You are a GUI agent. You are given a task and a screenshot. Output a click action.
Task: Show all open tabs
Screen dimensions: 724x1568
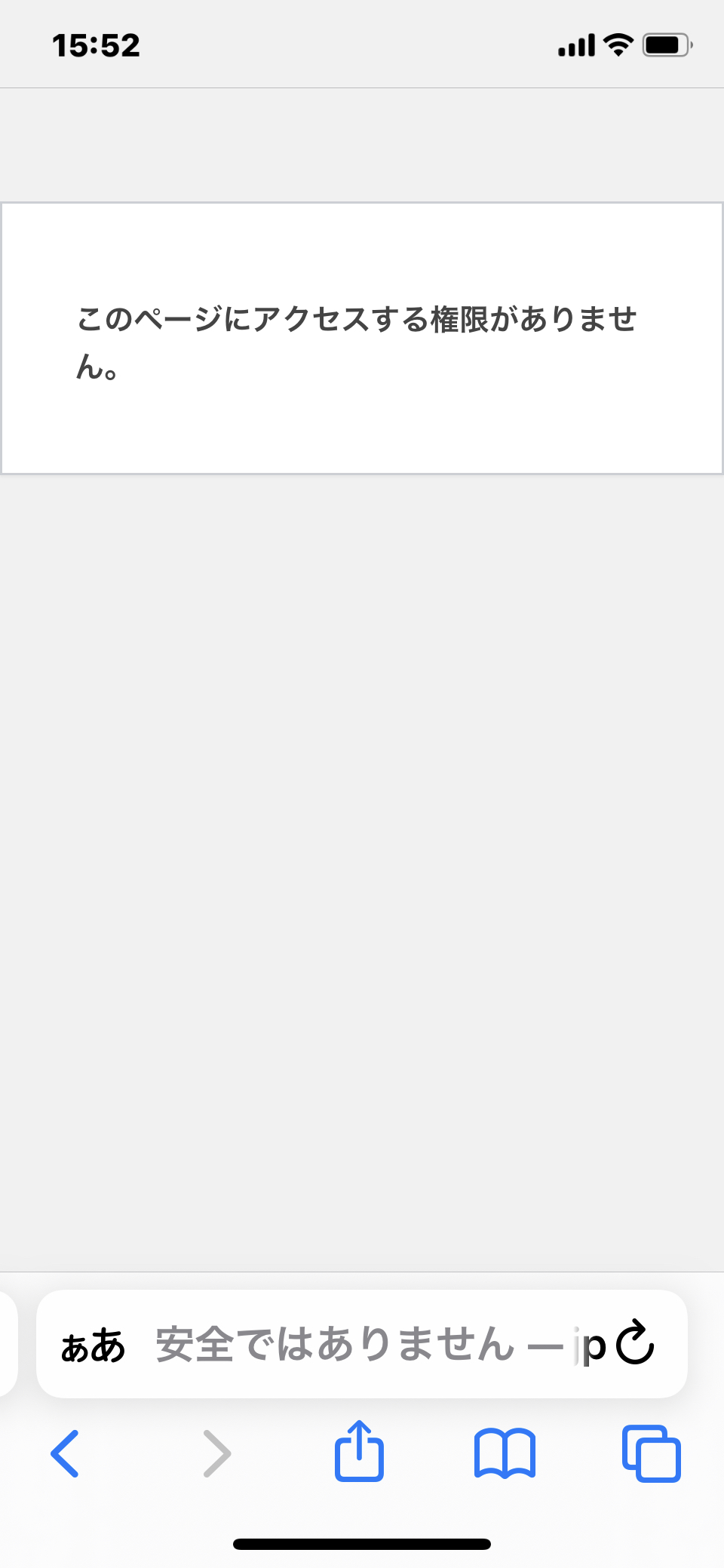tap(652, 1453)
